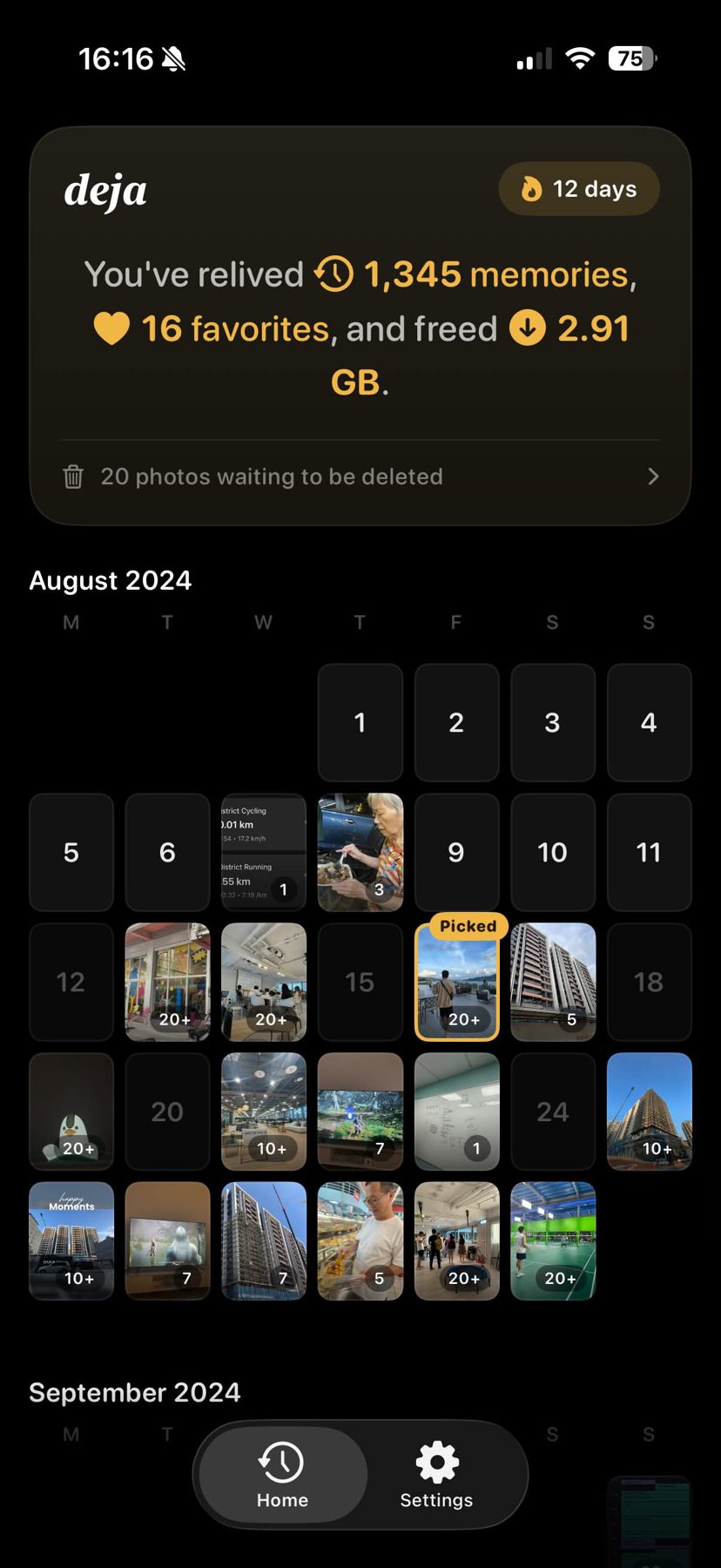Image resolution: width=721 pixels, height=1568 pixels.
Task: Open August 31 badminton court photos
Action: pos(553,1241)
